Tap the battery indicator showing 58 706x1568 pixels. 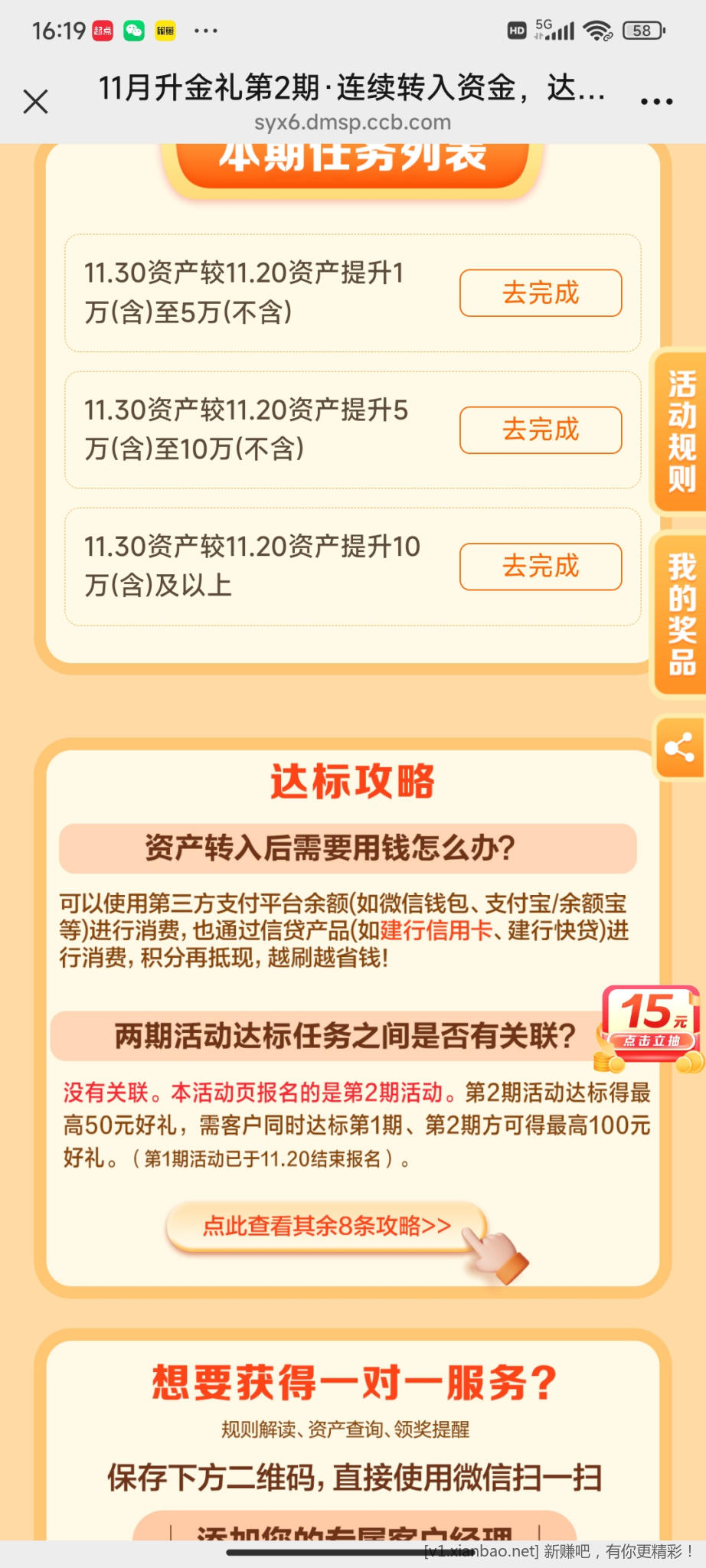(x=643, y=31)
